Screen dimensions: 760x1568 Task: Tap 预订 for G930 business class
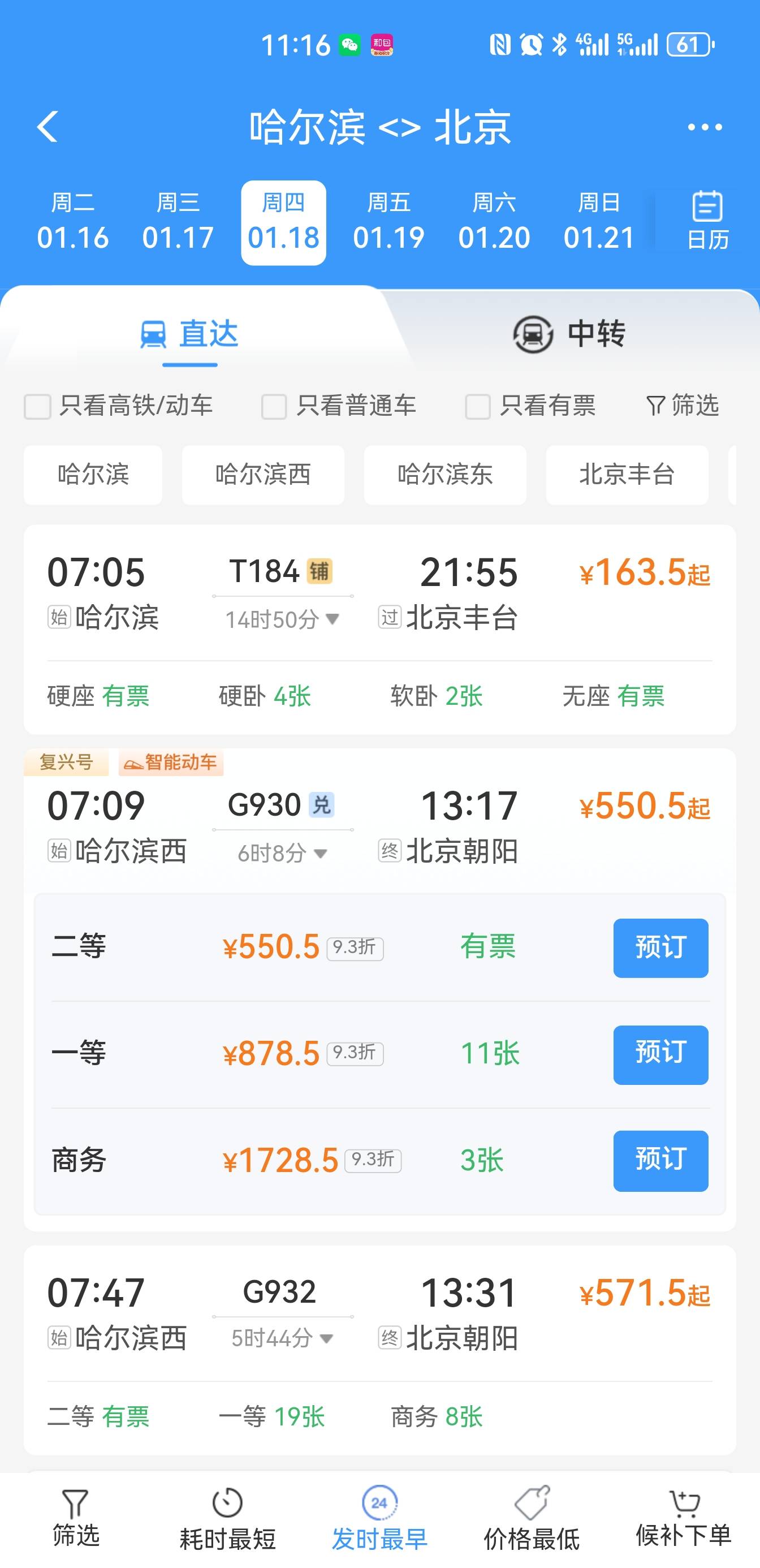661,1160
